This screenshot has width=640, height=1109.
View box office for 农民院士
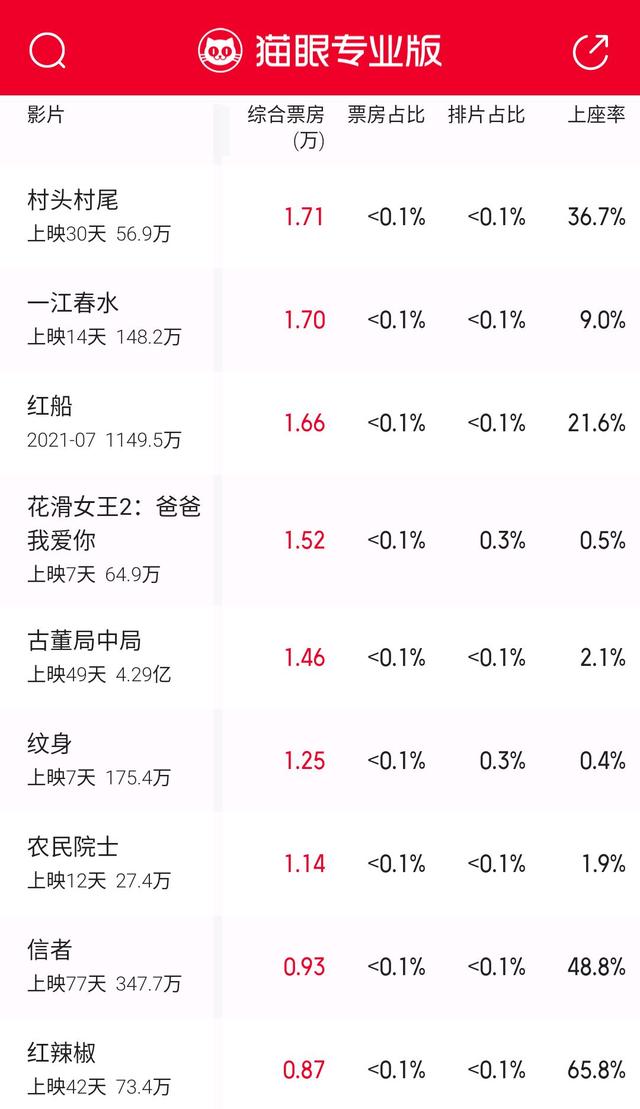coord(320,864)
